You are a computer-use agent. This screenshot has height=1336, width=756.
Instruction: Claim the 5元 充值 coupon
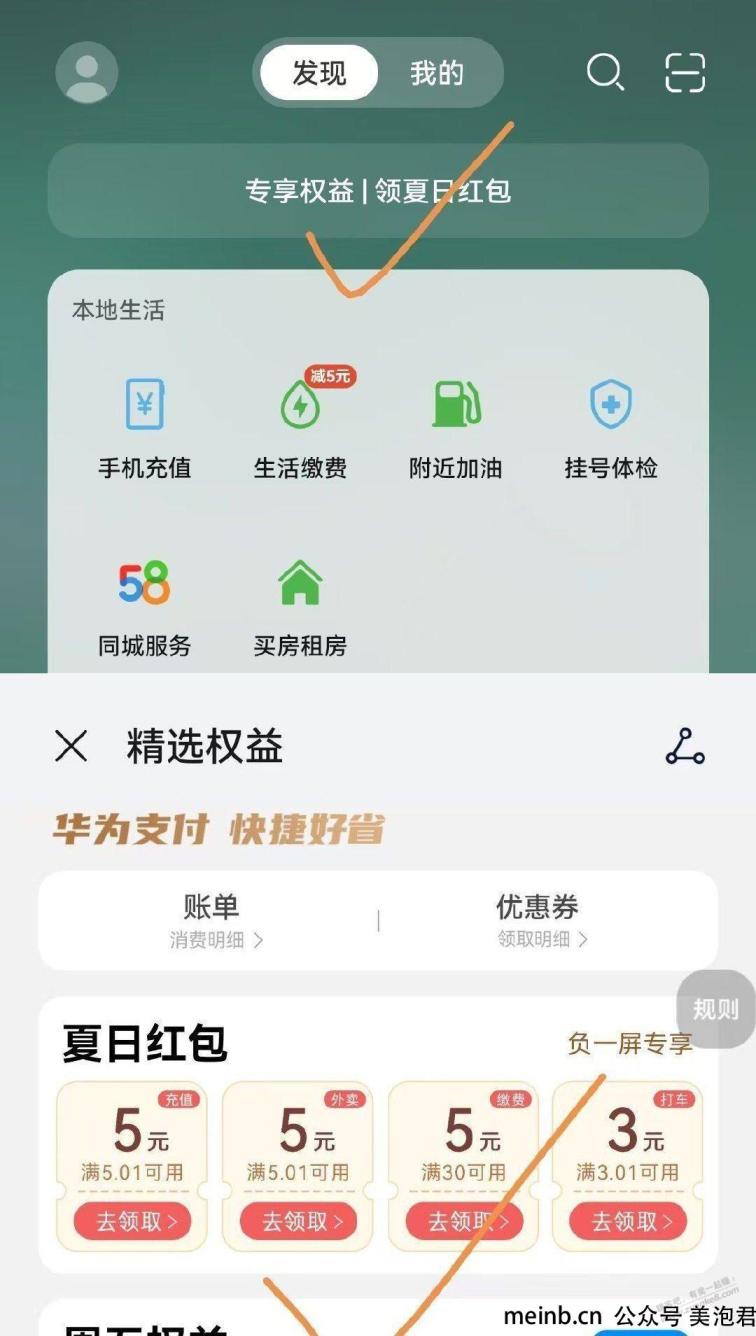tap(132, 1221)
